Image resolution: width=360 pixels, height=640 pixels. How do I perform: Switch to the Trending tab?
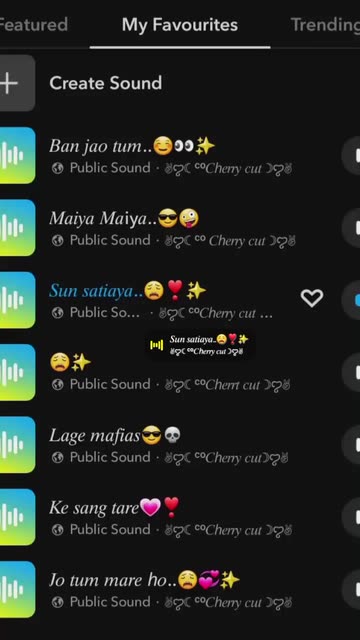[x=325, y=25]
